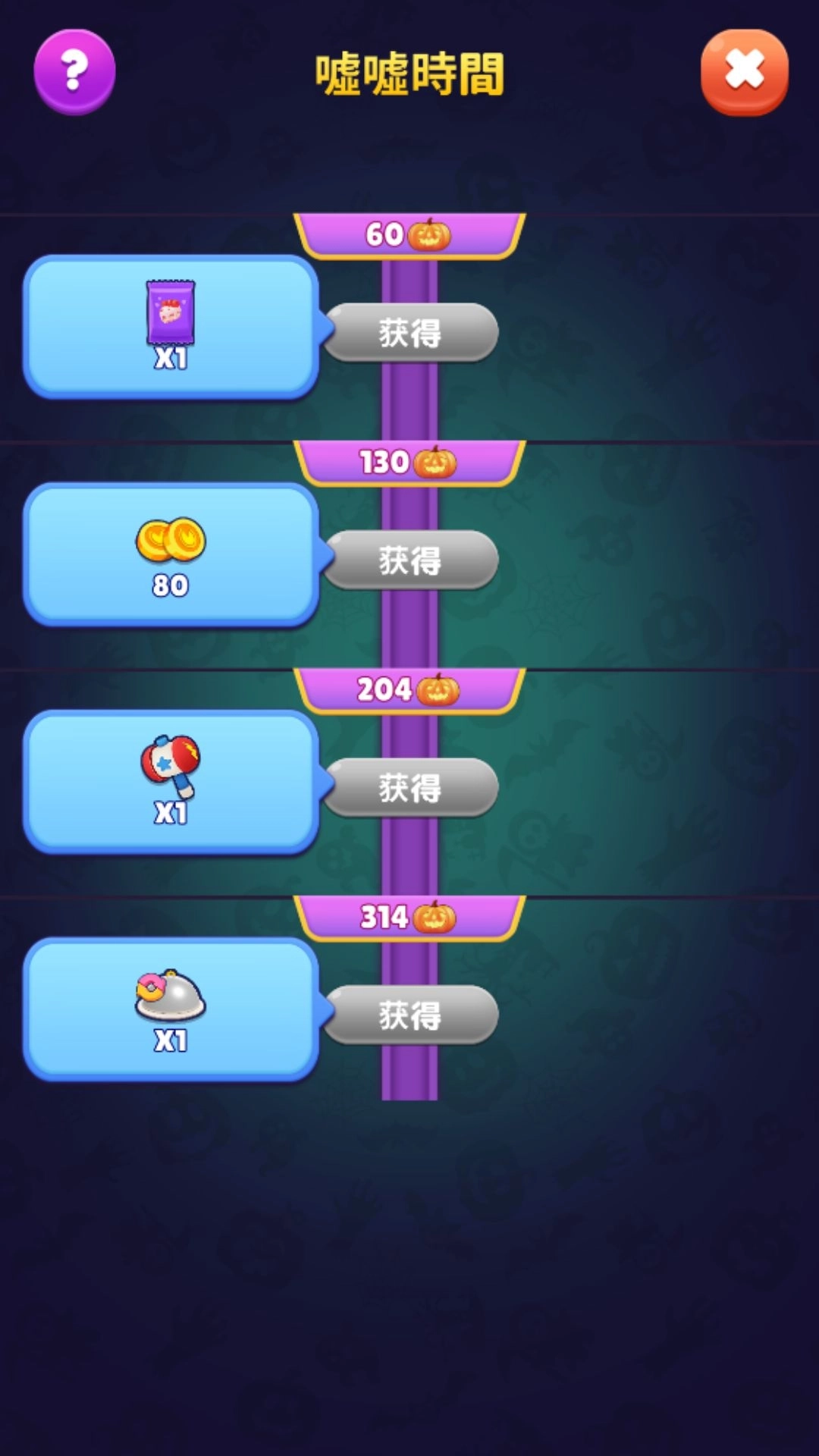This screenshot has height=1456, width=819.
Task: Close the 噓噓時間 event screen
Action: (744, 72)
